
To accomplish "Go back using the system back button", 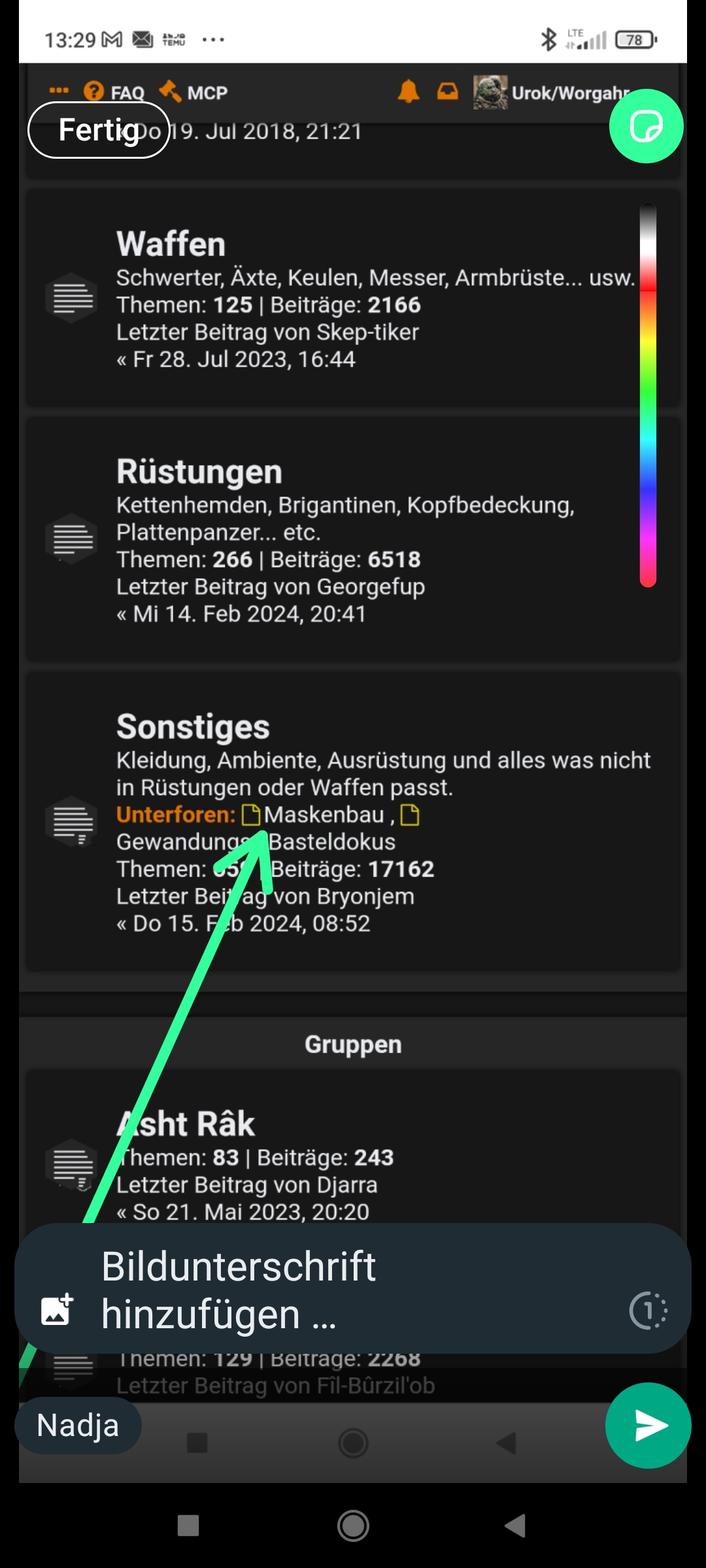I will (x=515, y=1526).
